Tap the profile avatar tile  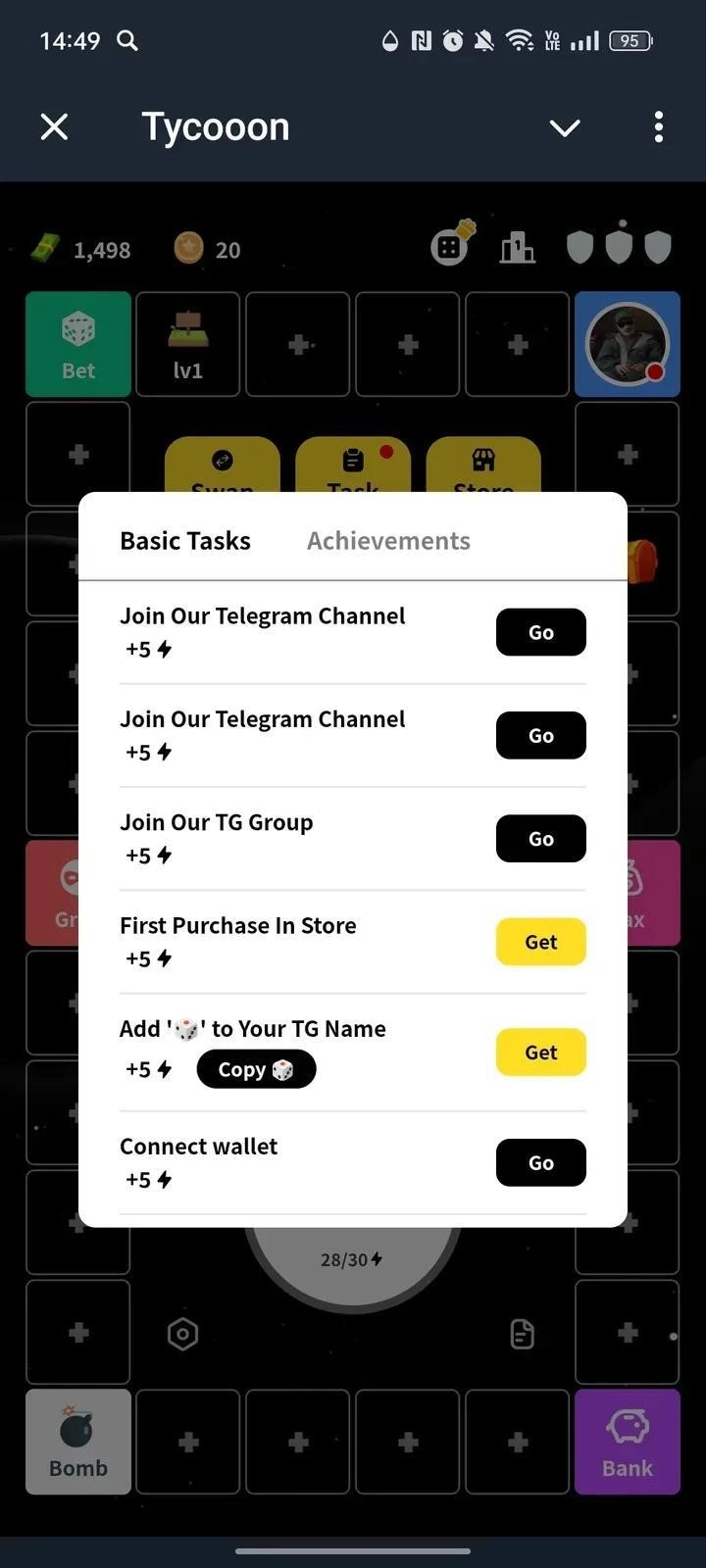(x=628, y=344)
